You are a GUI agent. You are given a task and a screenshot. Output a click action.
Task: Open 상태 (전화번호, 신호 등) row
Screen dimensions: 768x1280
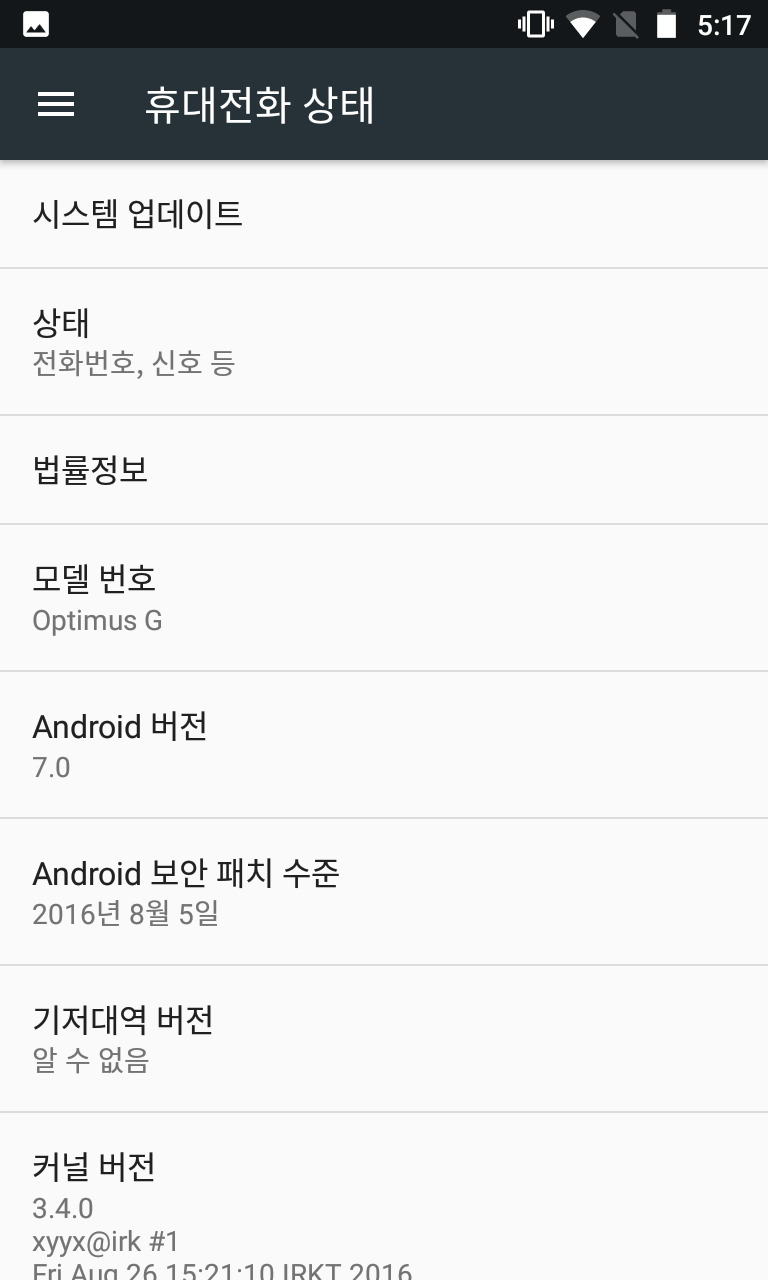pos(384,341)
